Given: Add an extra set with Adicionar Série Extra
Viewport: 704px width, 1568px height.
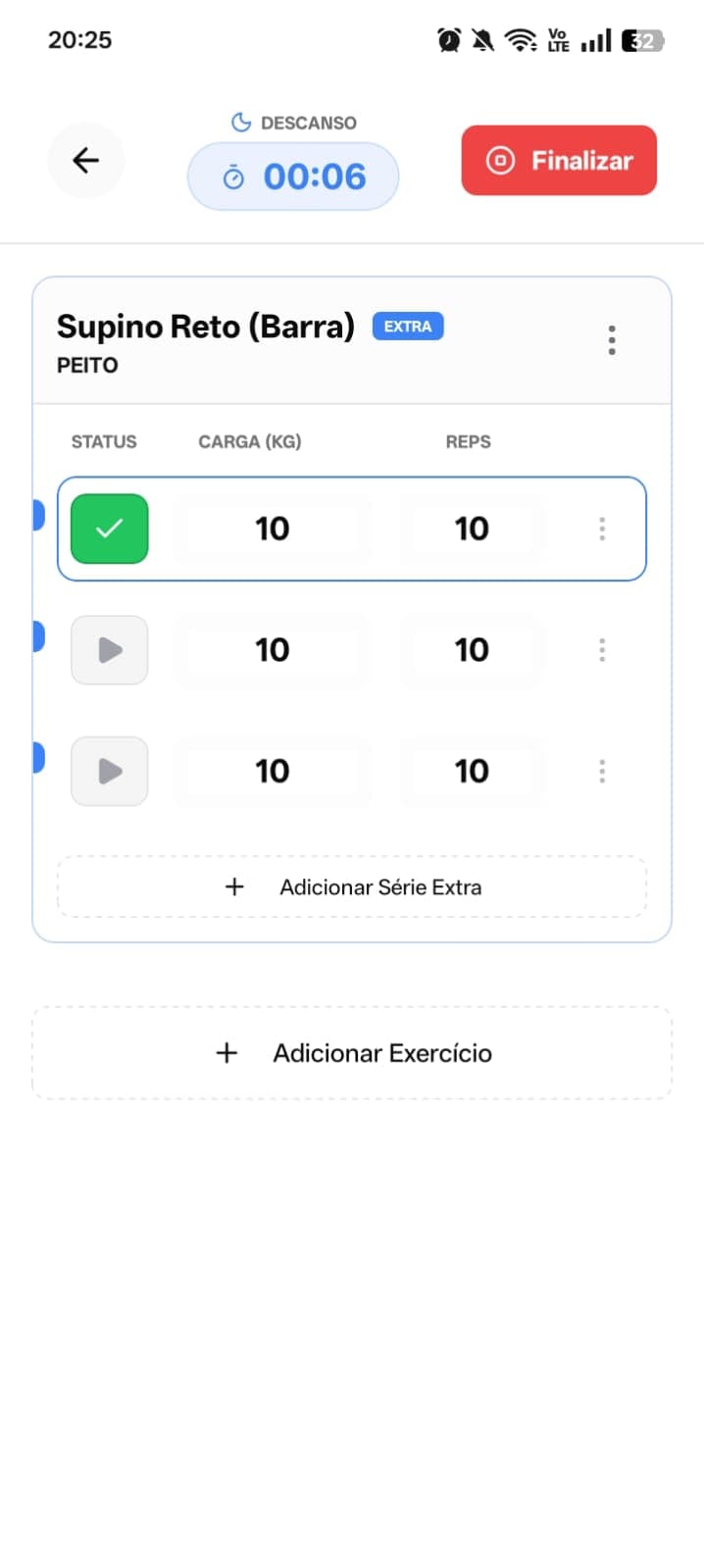Looking at the screenshot, I should (x=352, y=887).
